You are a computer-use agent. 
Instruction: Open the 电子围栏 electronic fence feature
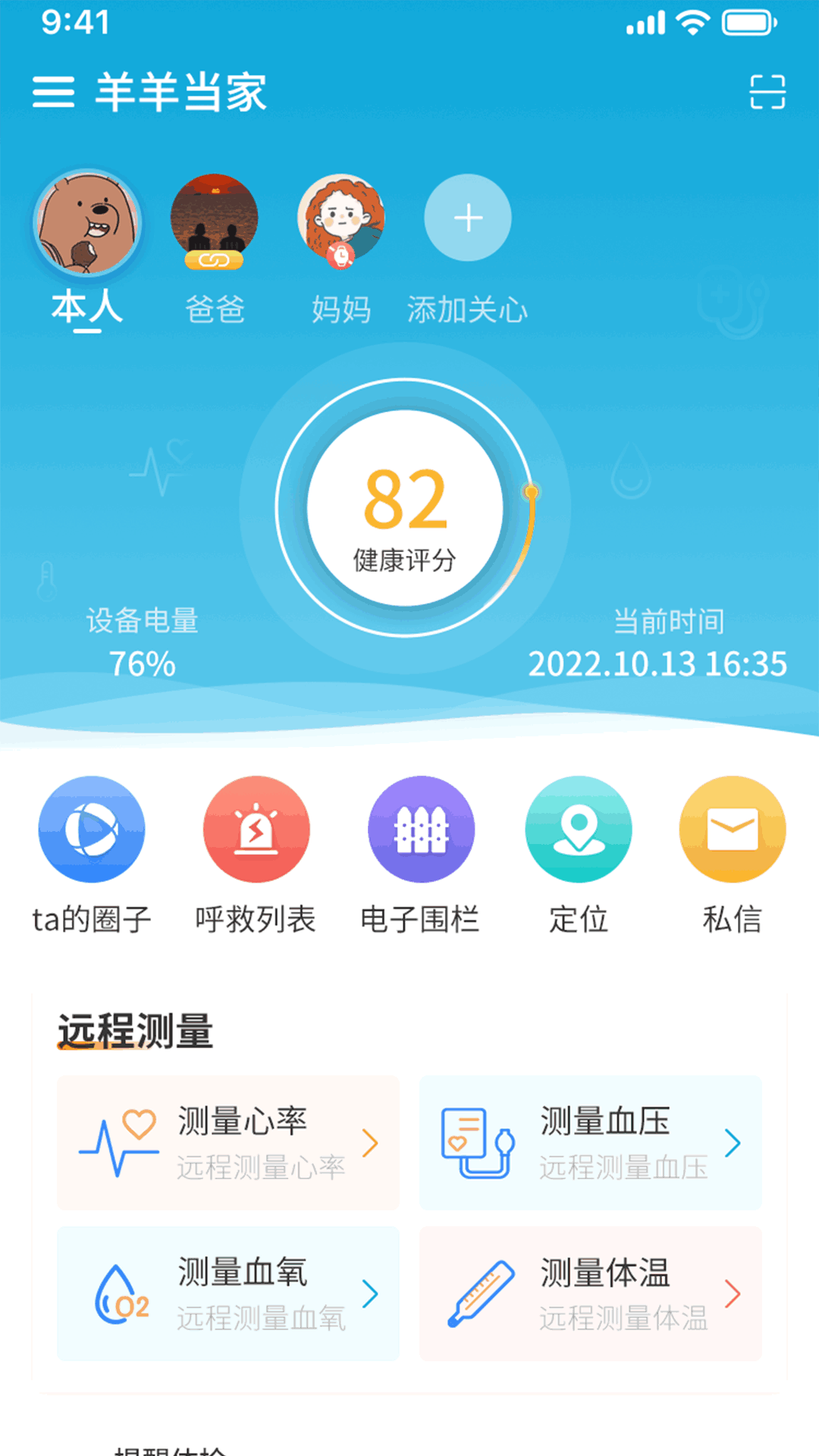tap(422, 830)
